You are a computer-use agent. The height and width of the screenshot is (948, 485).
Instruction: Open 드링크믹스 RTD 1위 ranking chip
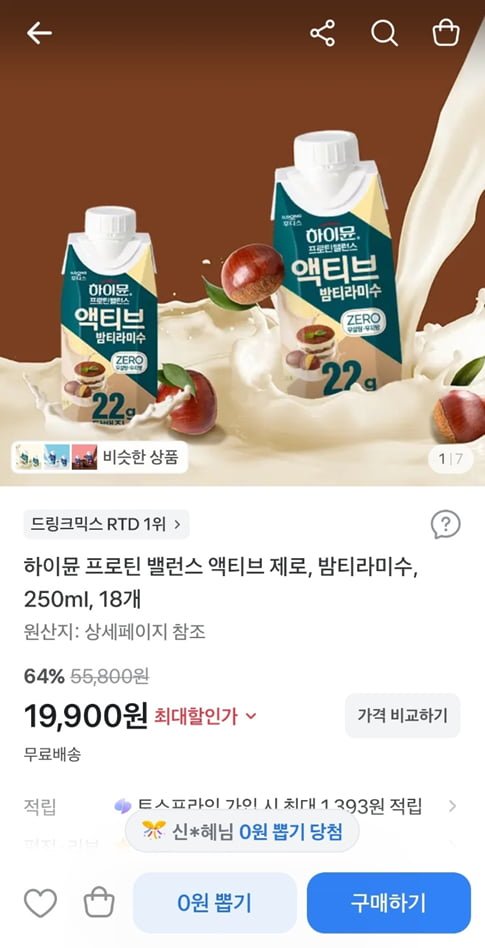(106, 524)
